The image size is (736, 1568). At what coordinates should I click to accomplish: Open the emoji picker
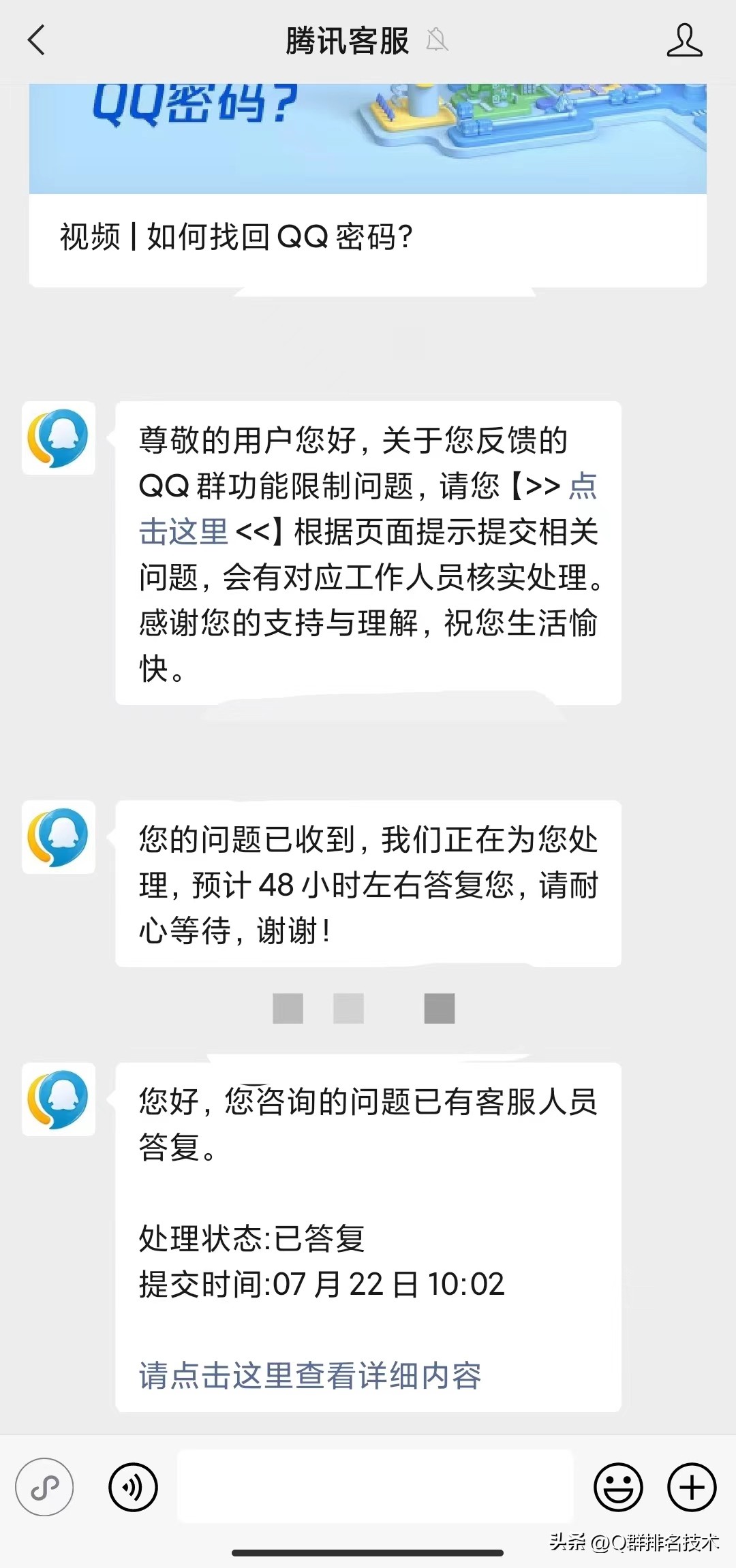pyautogui.click(x=619, y=1487)
